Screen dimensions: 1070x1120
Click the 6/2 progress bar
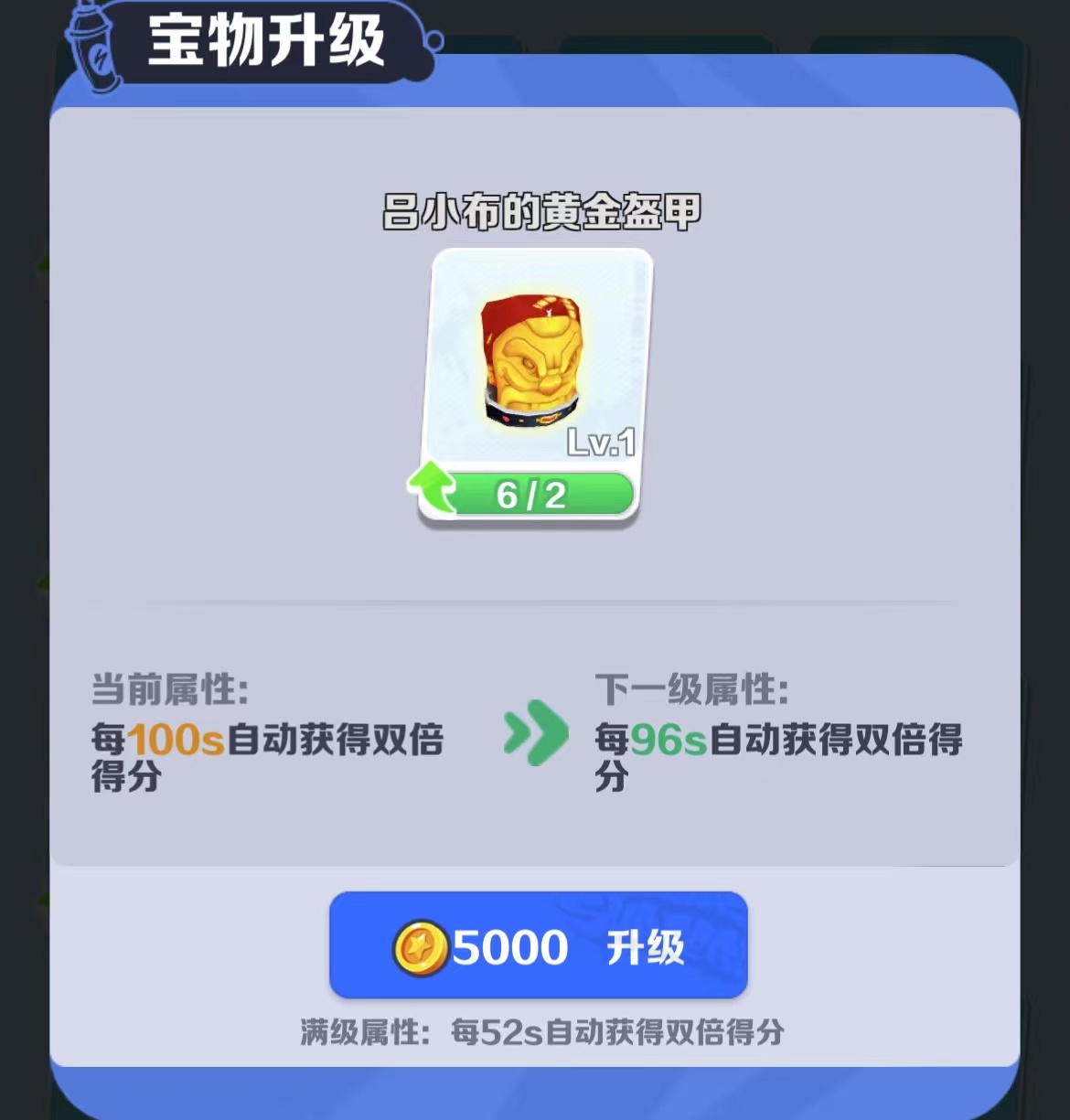535,494
